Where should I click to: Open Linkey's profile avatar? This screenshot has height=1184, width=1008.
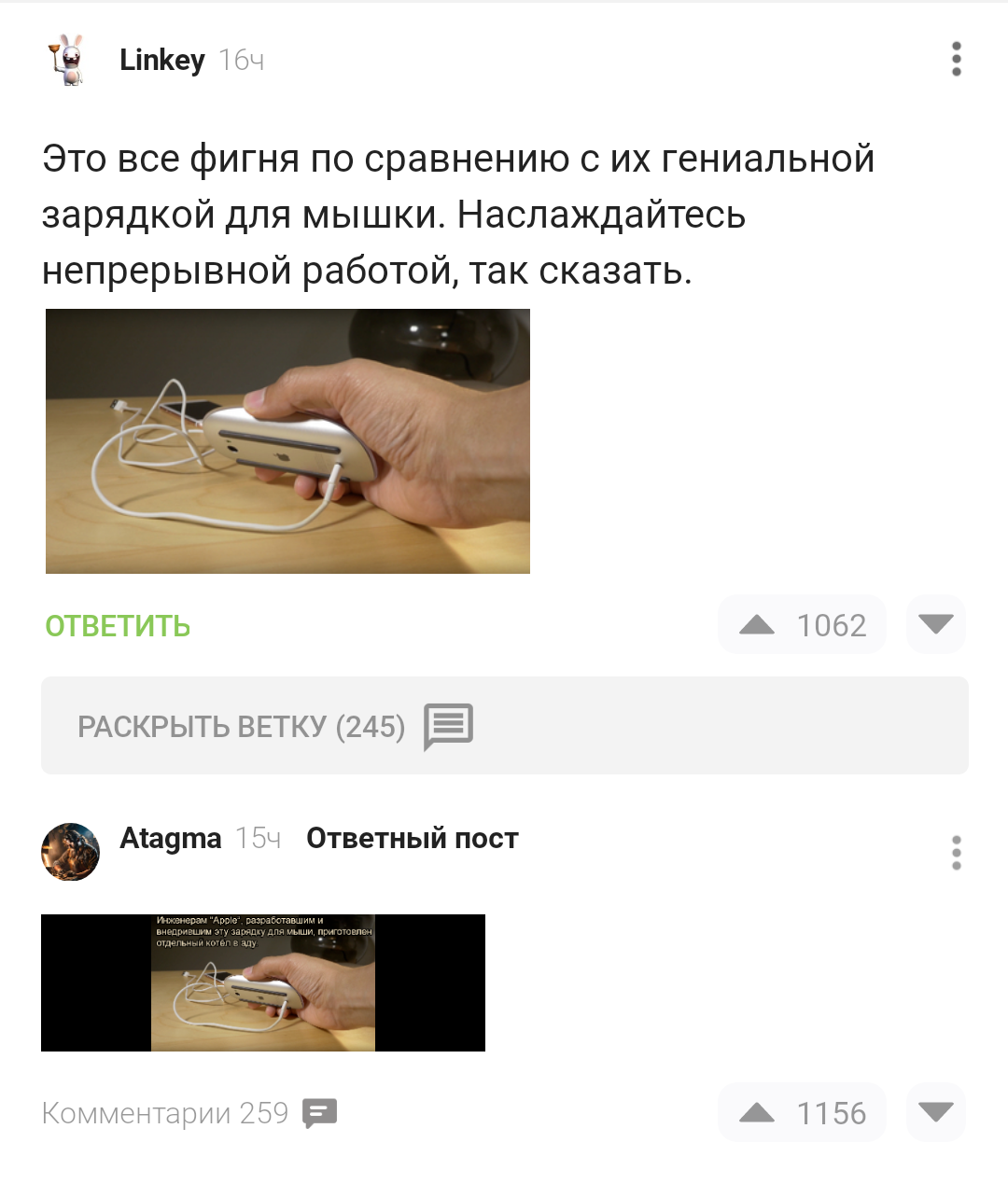[x=68, y=60]
